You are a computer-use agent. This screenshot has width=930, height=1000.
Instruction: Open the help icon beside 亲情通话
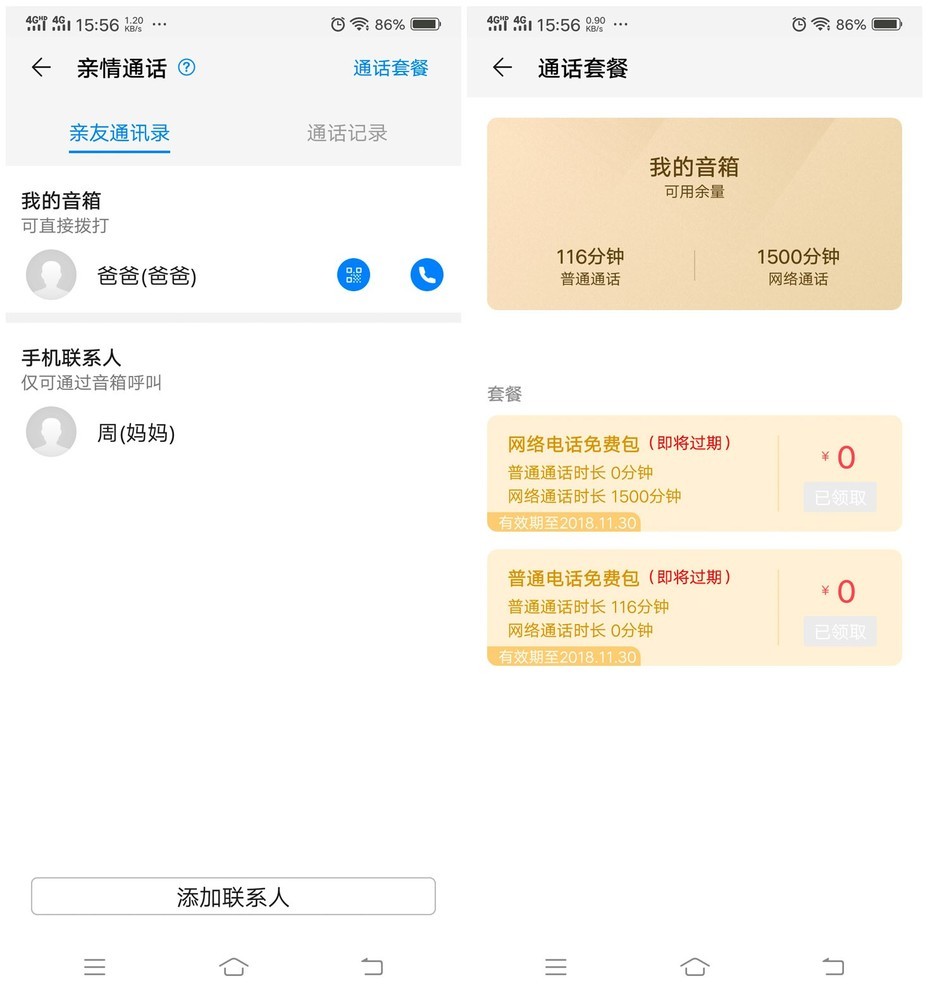coord(187,68)
